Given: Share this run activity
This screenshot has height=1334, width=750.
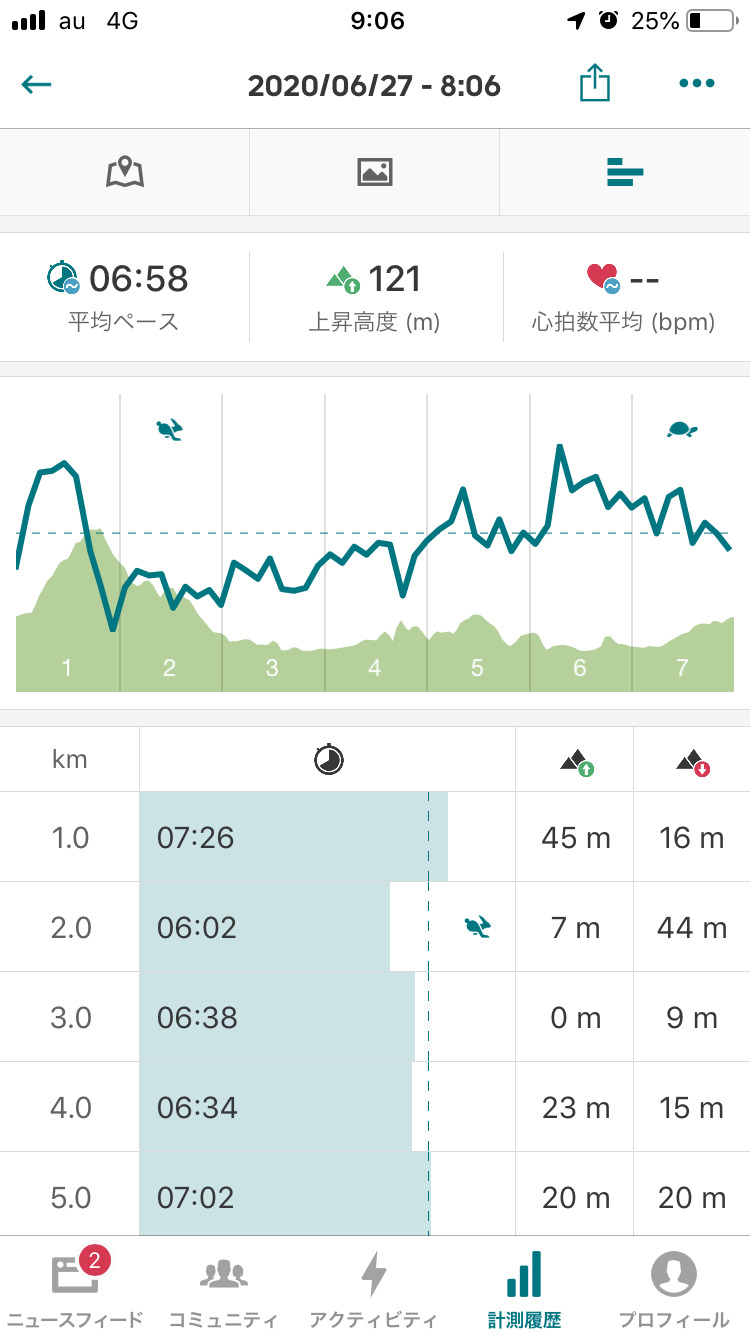Looking at the screenshot, I should point(594,84).
